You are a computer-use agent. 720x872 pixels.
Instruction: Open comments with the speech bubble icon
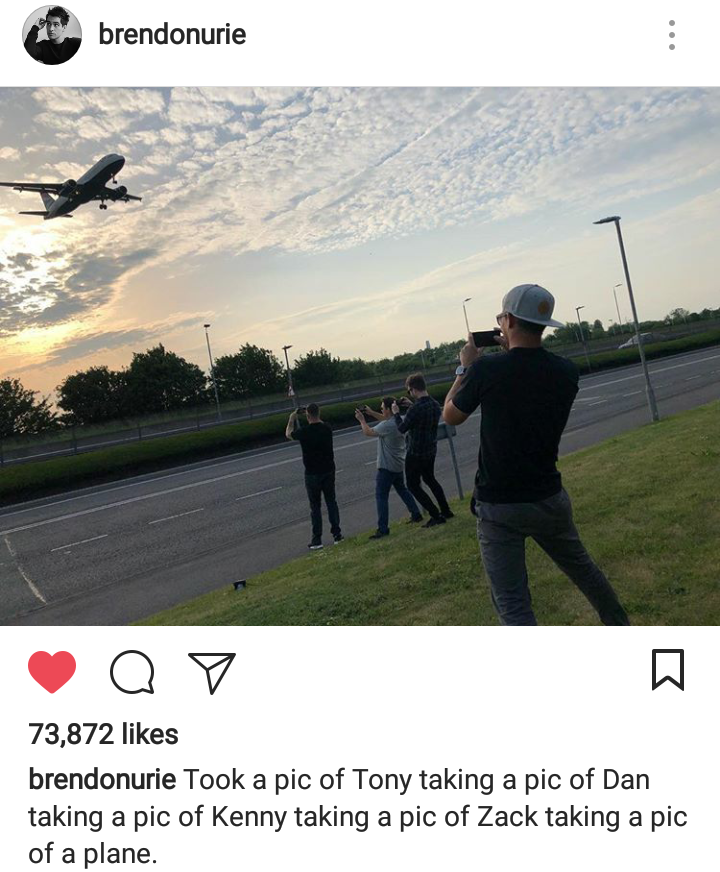(x=132, y=671)
